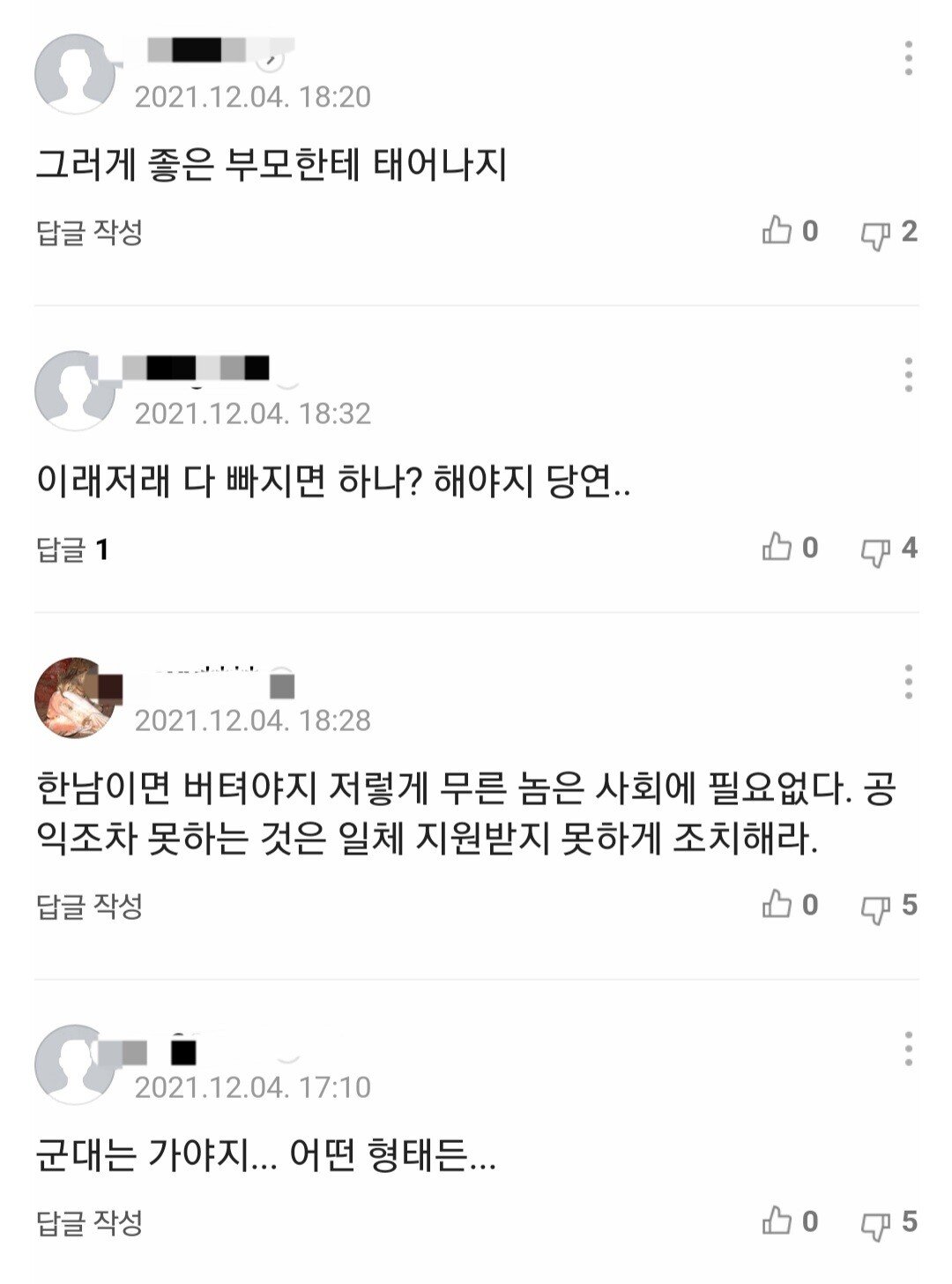This screenshot has height=1284, width=952.
Task: Open profile picture of the 18:28 commenter
Action: (74, 698)
